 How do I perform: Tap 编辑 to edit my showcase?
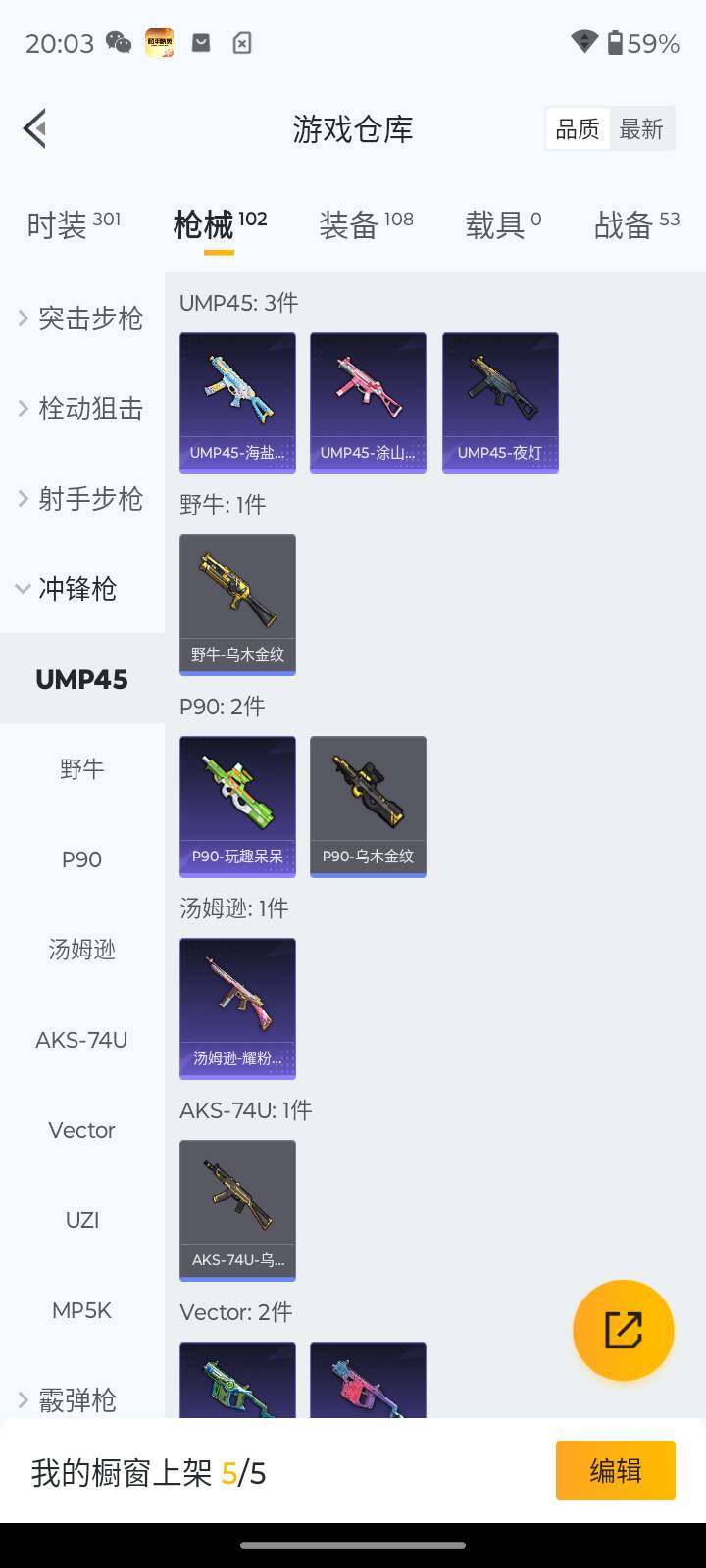point(615,1470)
